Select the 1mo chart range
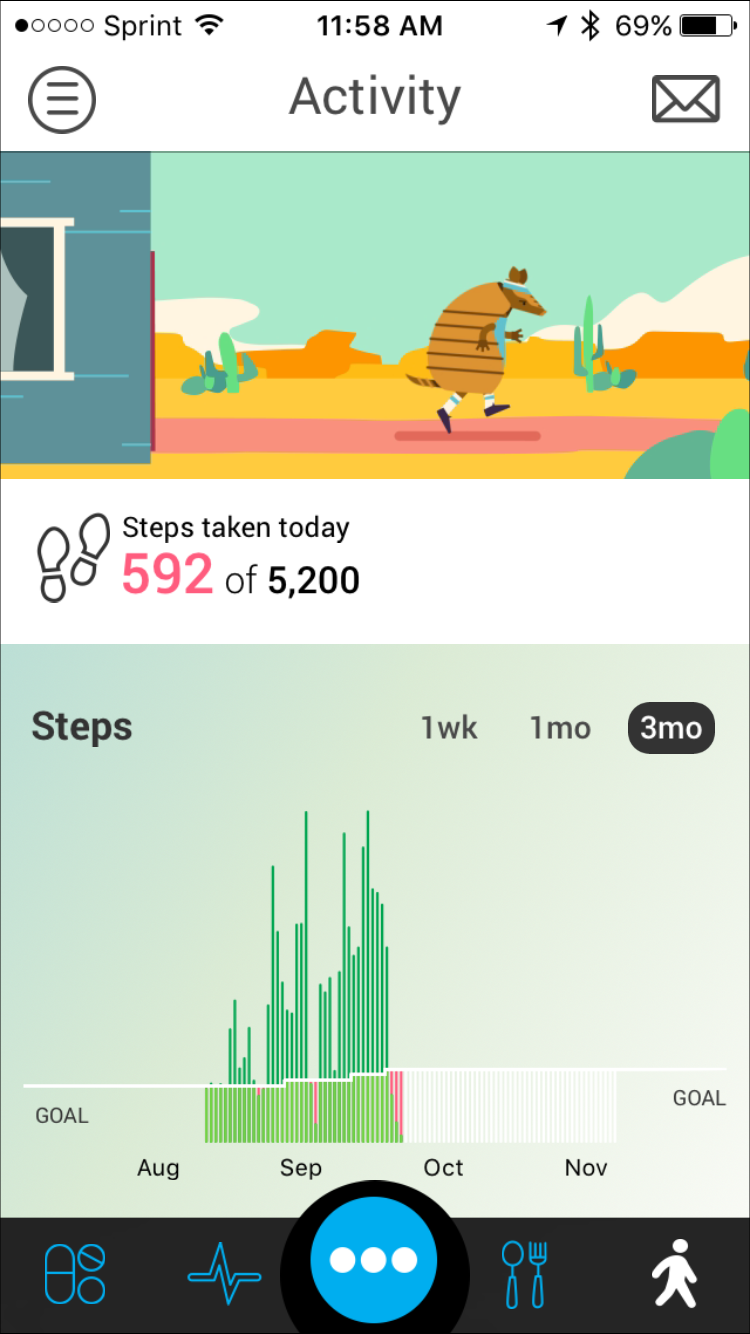The width and height of the screenshot is (750, 1334). pyautogui.click(x=560, y=728)
